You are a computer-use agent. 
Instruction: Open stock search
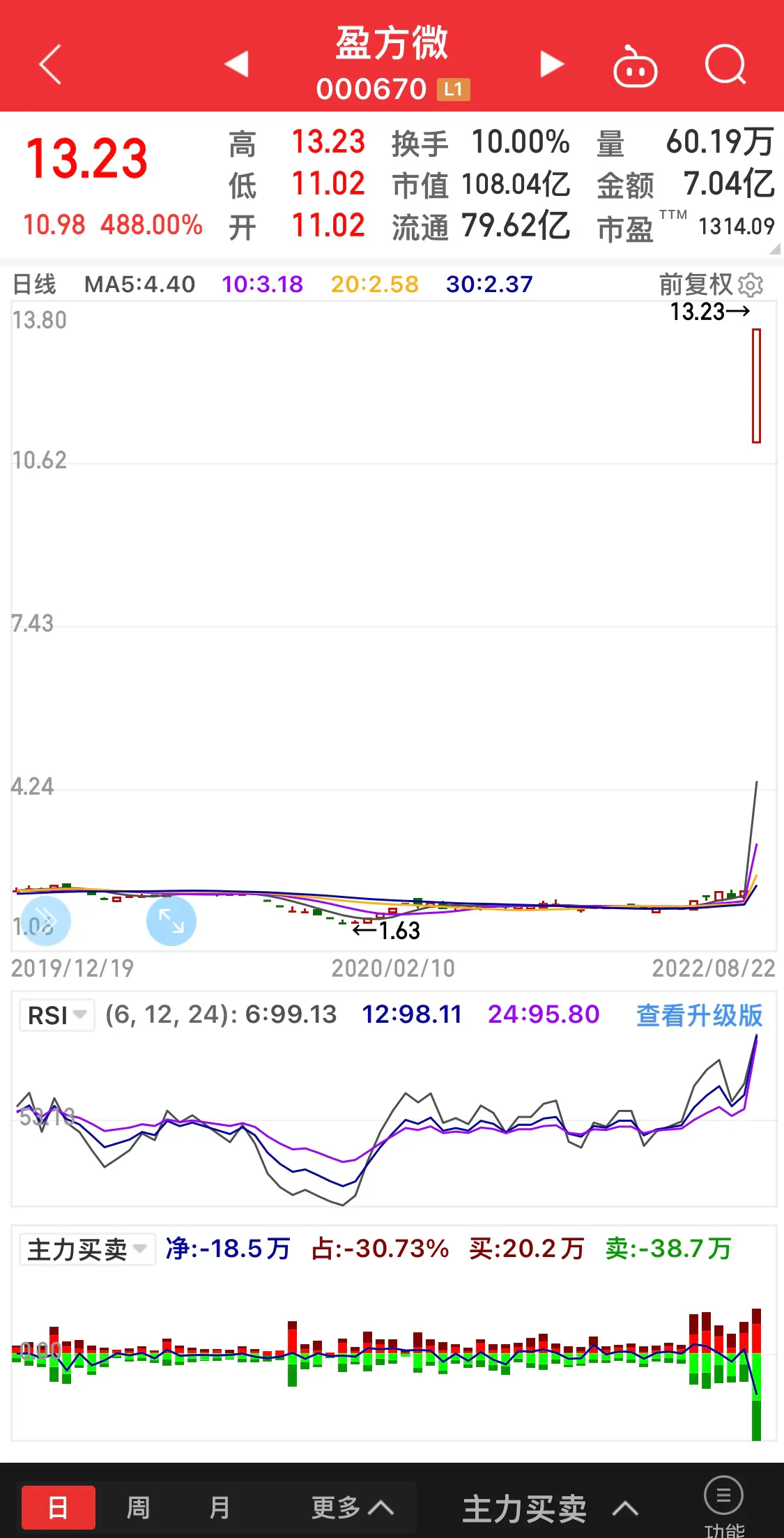pos(725,65)
